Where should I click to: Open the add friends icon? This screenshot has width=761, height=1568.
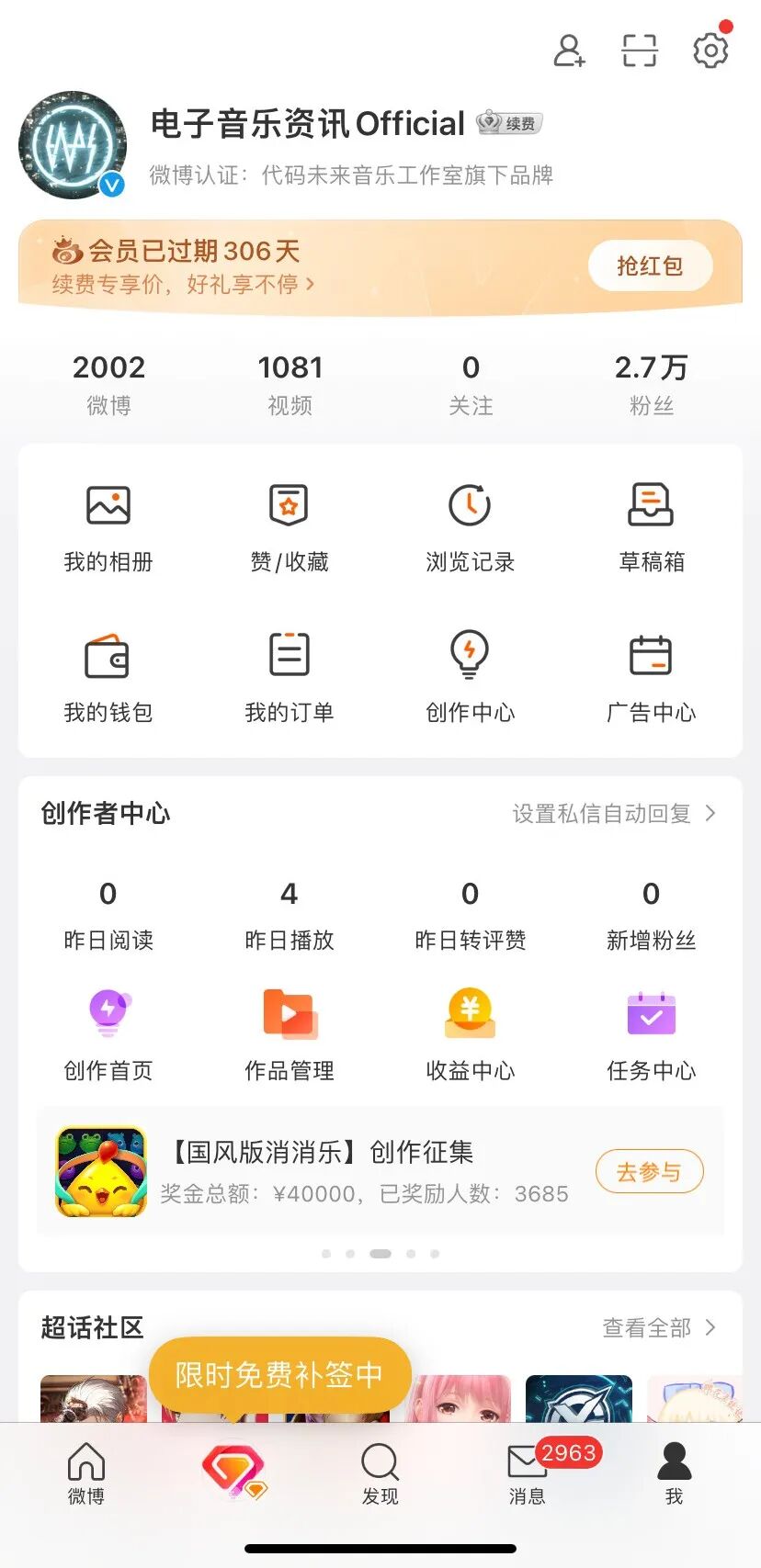569,51
